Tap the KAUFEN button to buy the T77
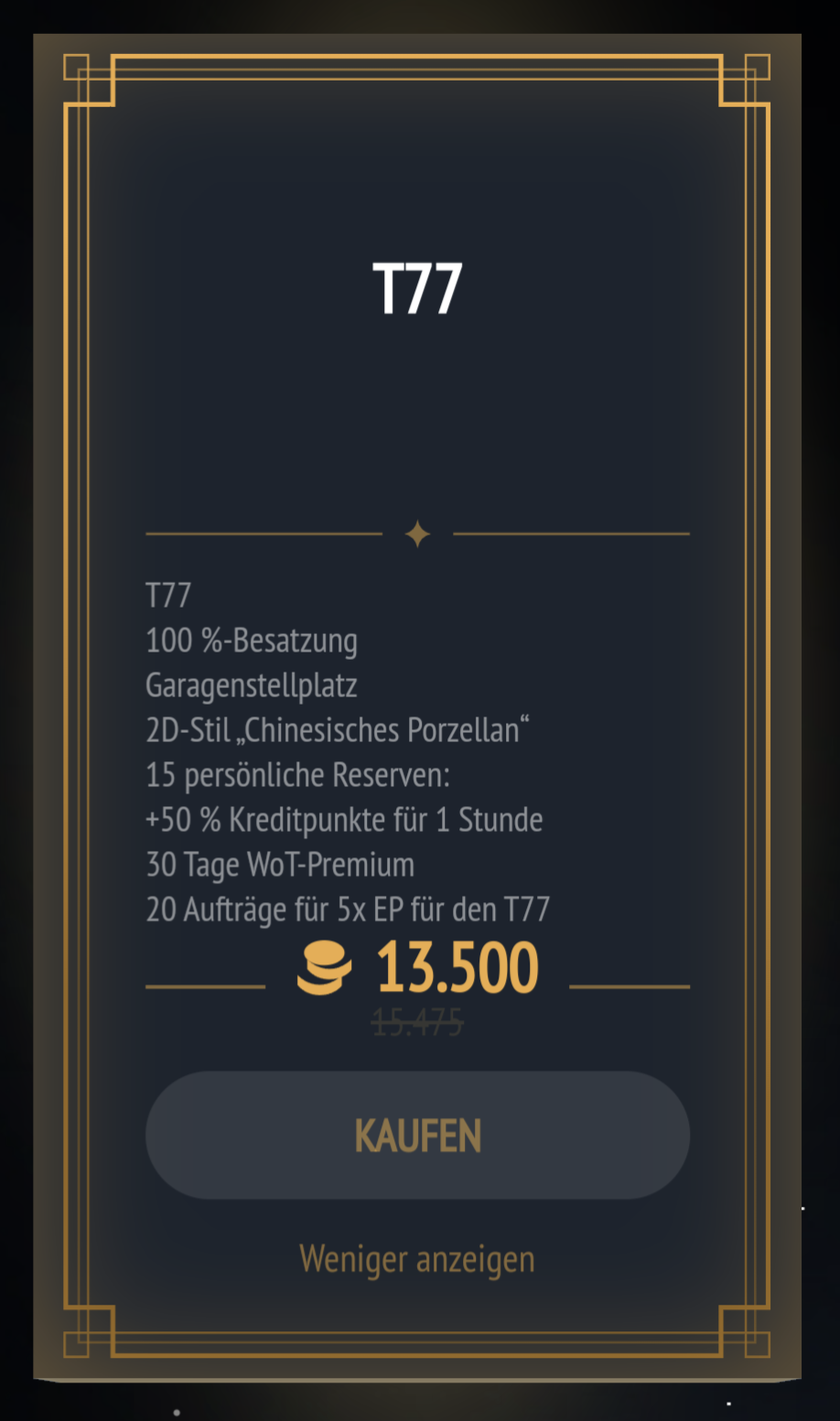The image size is (840, 1421). click(417, 1135)
